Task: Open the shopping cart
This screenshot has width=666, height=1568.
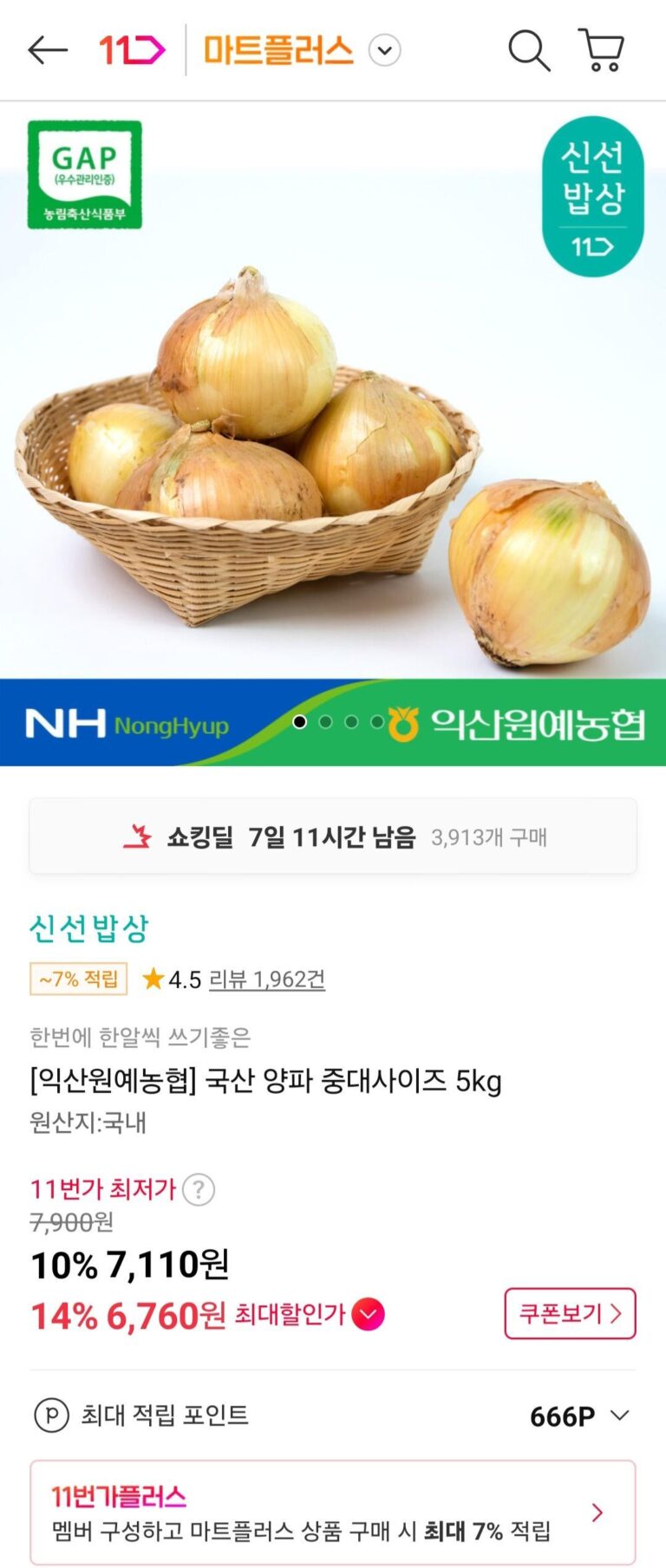Action: (601, 50)
